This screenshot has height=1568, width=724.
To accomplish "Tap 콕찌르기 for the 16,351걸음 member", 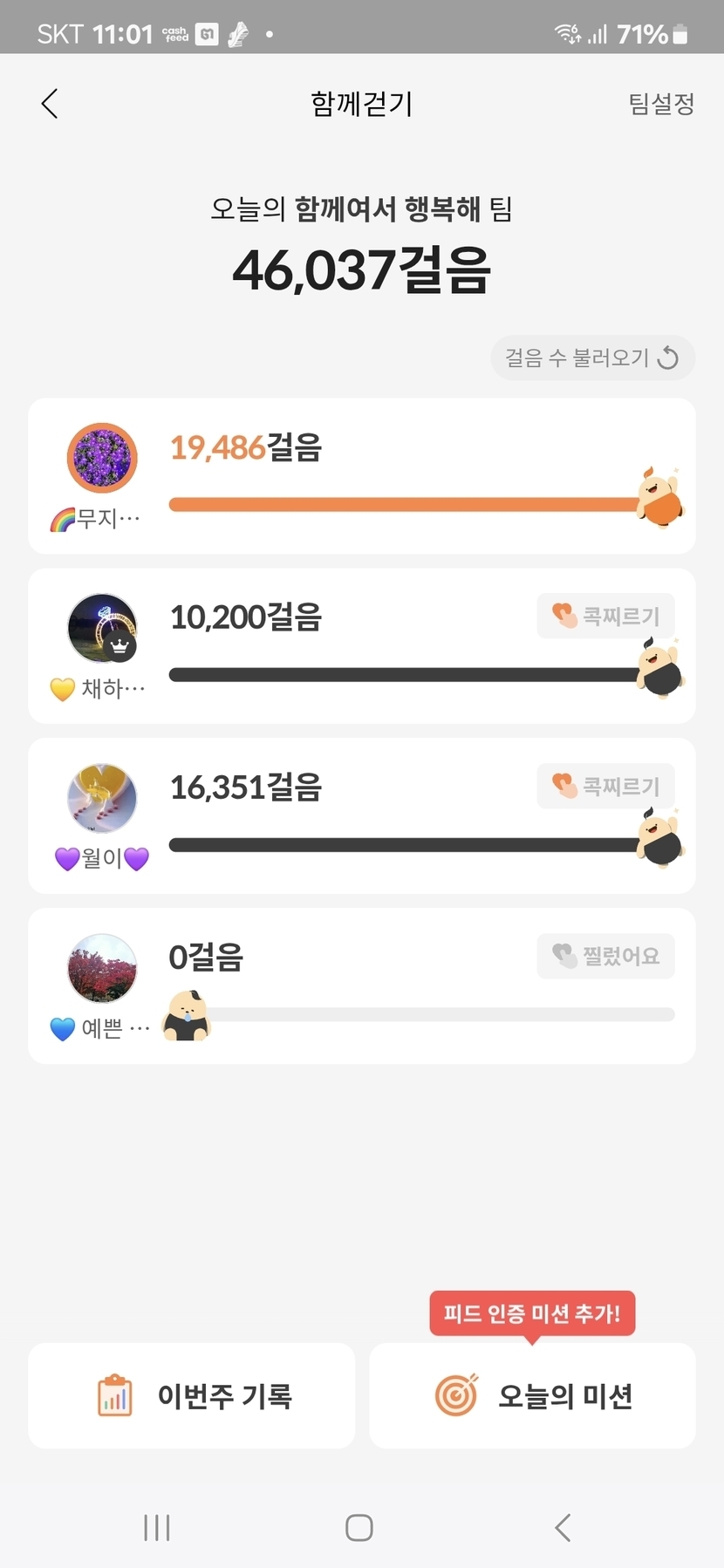I will click(605, 787).
